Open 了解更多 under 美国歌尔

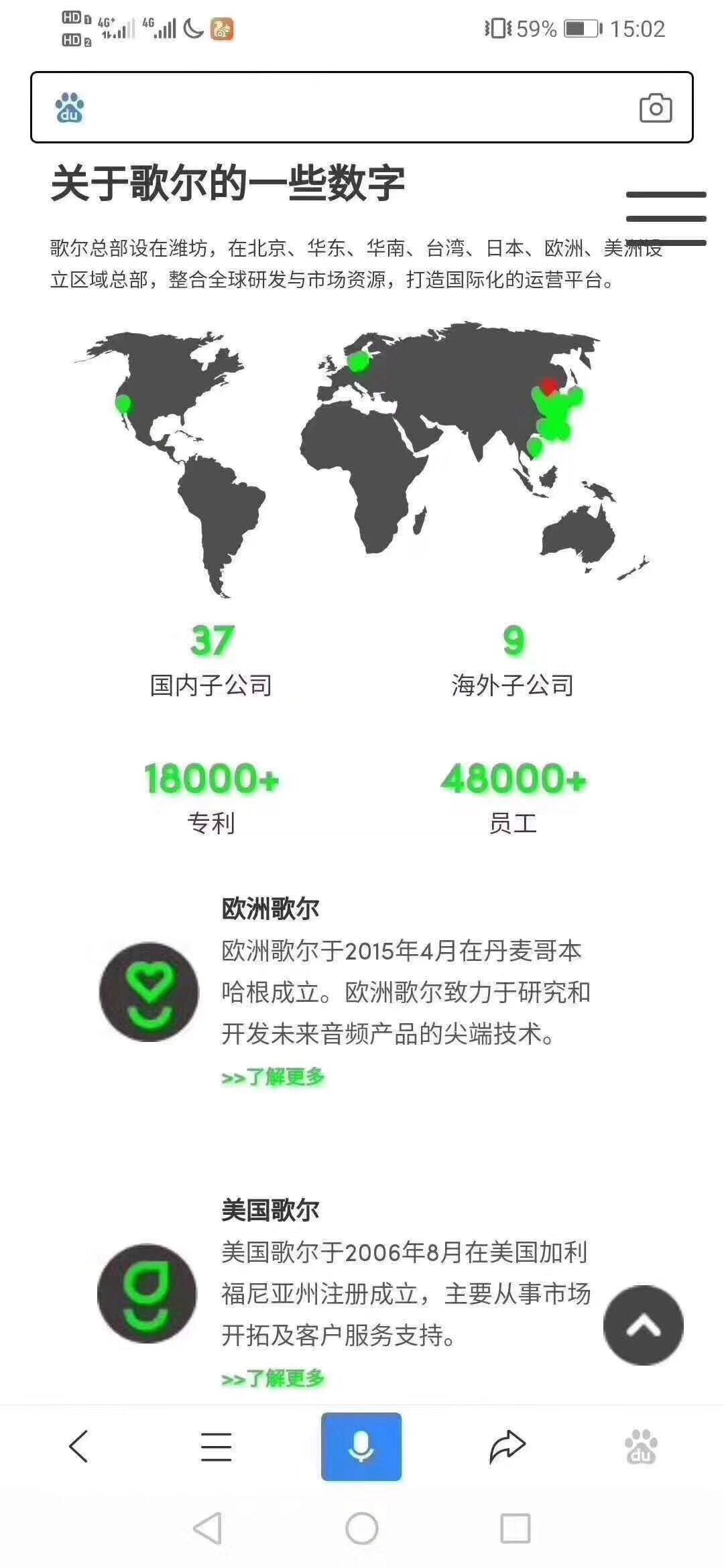273,1379
